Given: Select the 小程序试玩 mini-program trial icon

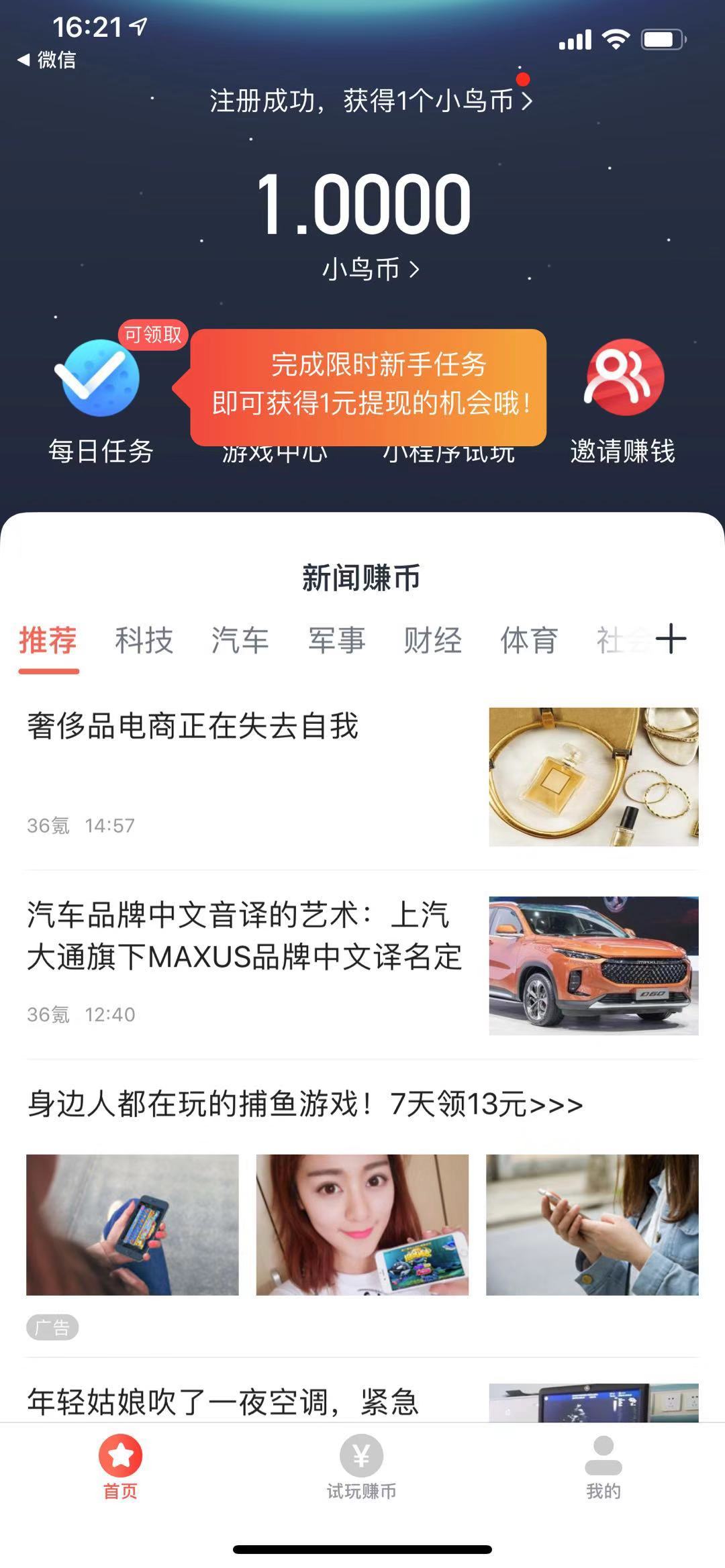Looking at the screenshot, I should click(x=451, y=451).
